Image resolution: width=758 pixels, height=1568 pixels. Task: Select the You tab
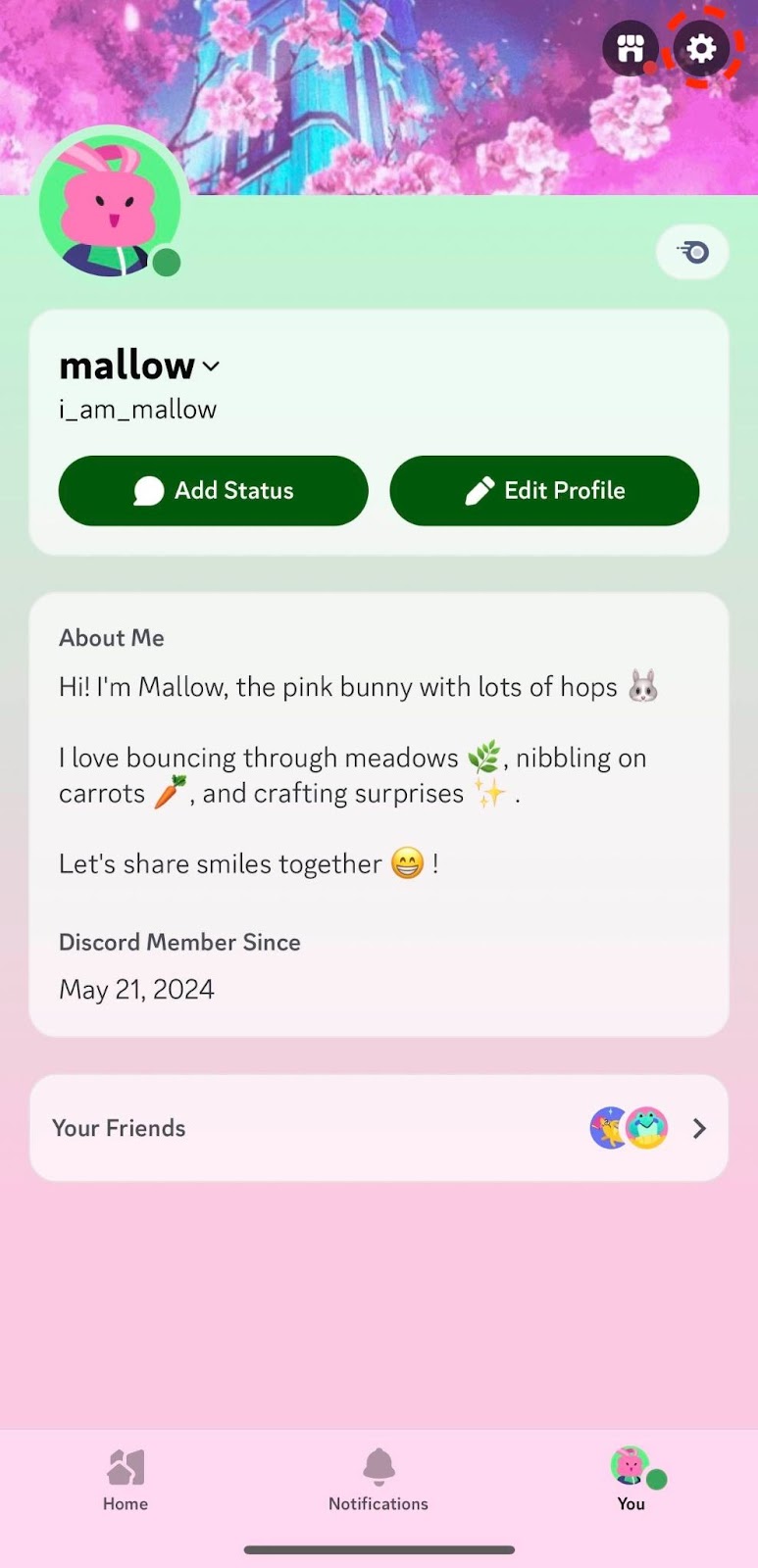[x=632, y=1480]
